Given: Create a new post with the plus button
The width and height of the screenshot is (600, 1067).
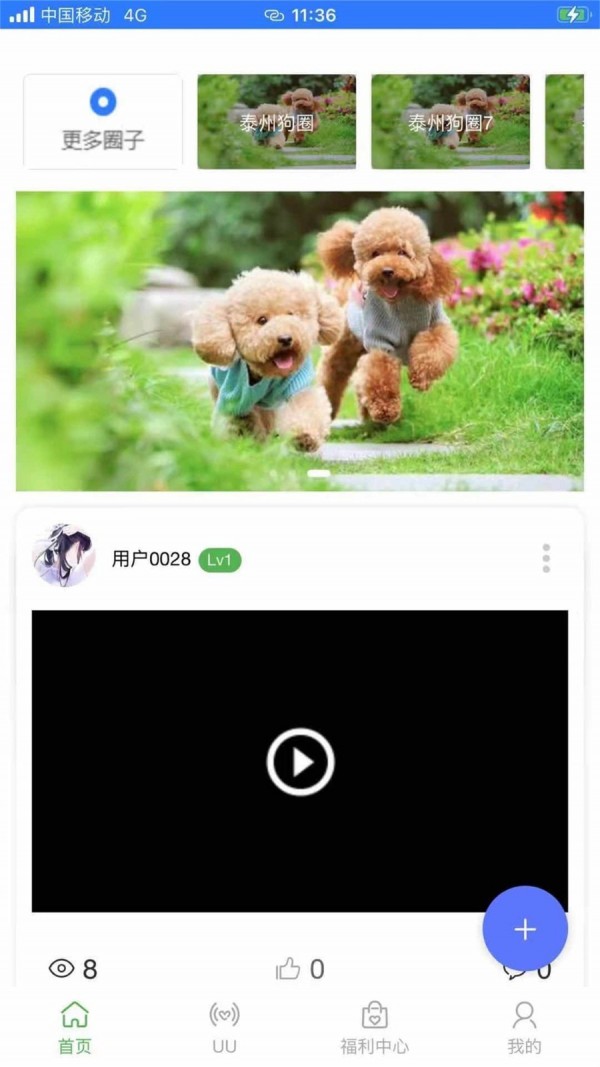Looking at the screenshot, I should coord(525,929).
